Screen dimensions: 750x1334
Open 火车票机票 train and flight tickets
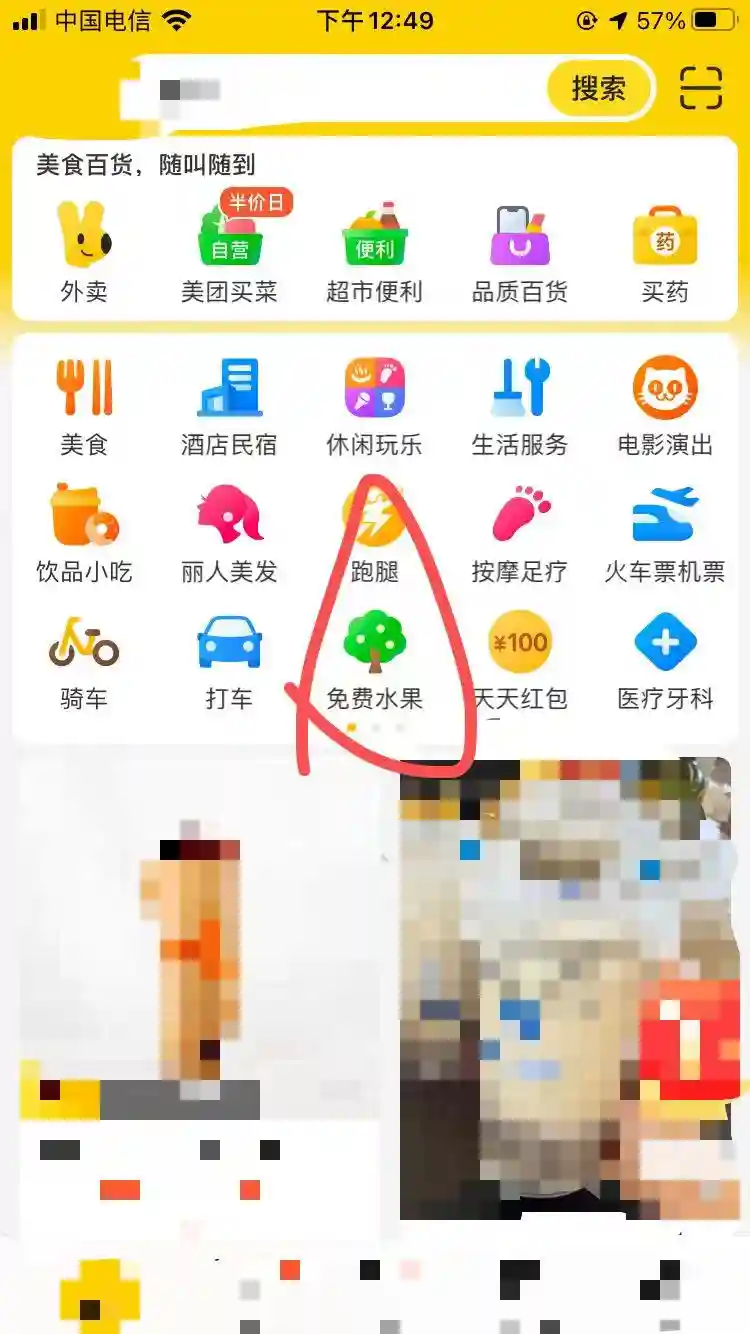pos(665,535)
